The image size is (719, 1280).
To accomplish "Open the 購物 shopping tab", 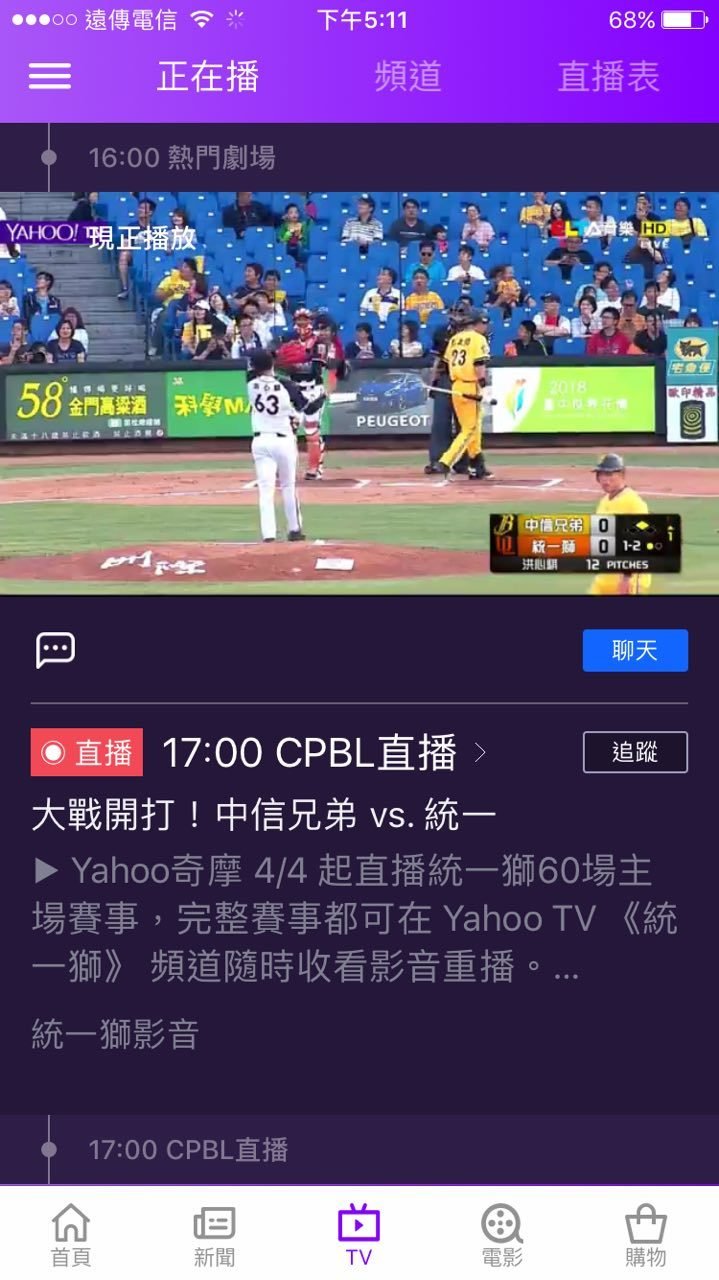I will pyautogui.click(x=646, y=1235).
